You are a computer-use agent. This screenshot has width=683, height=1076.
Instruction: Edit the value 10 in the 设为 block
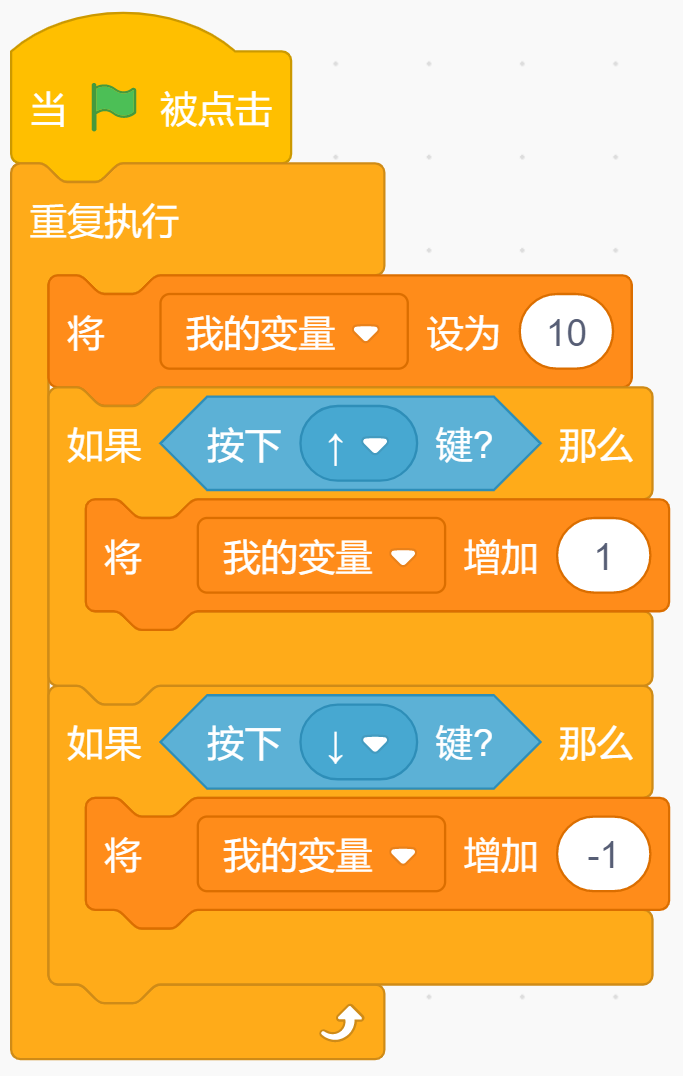tap(566, 332)
